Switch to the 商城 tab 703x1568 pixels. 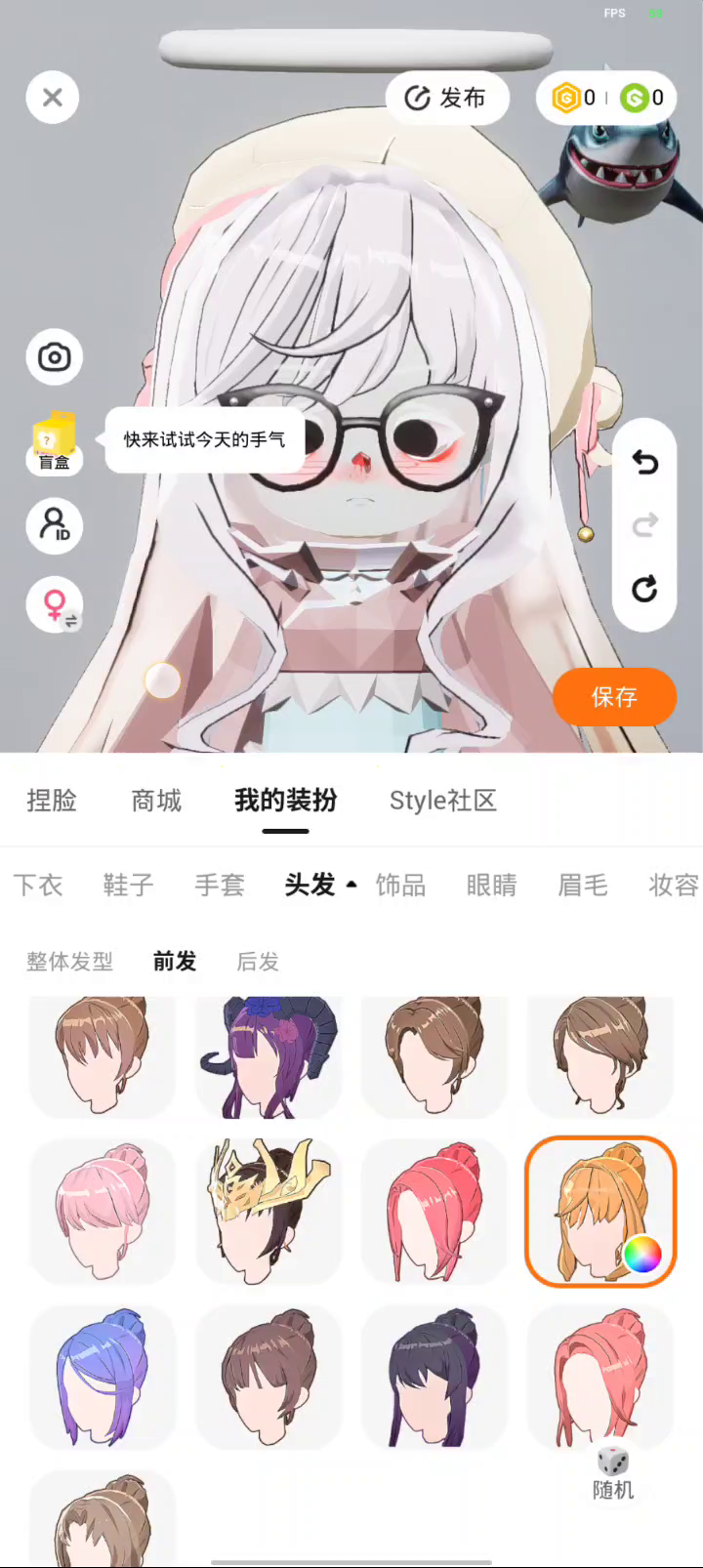(x=156, y=801)
